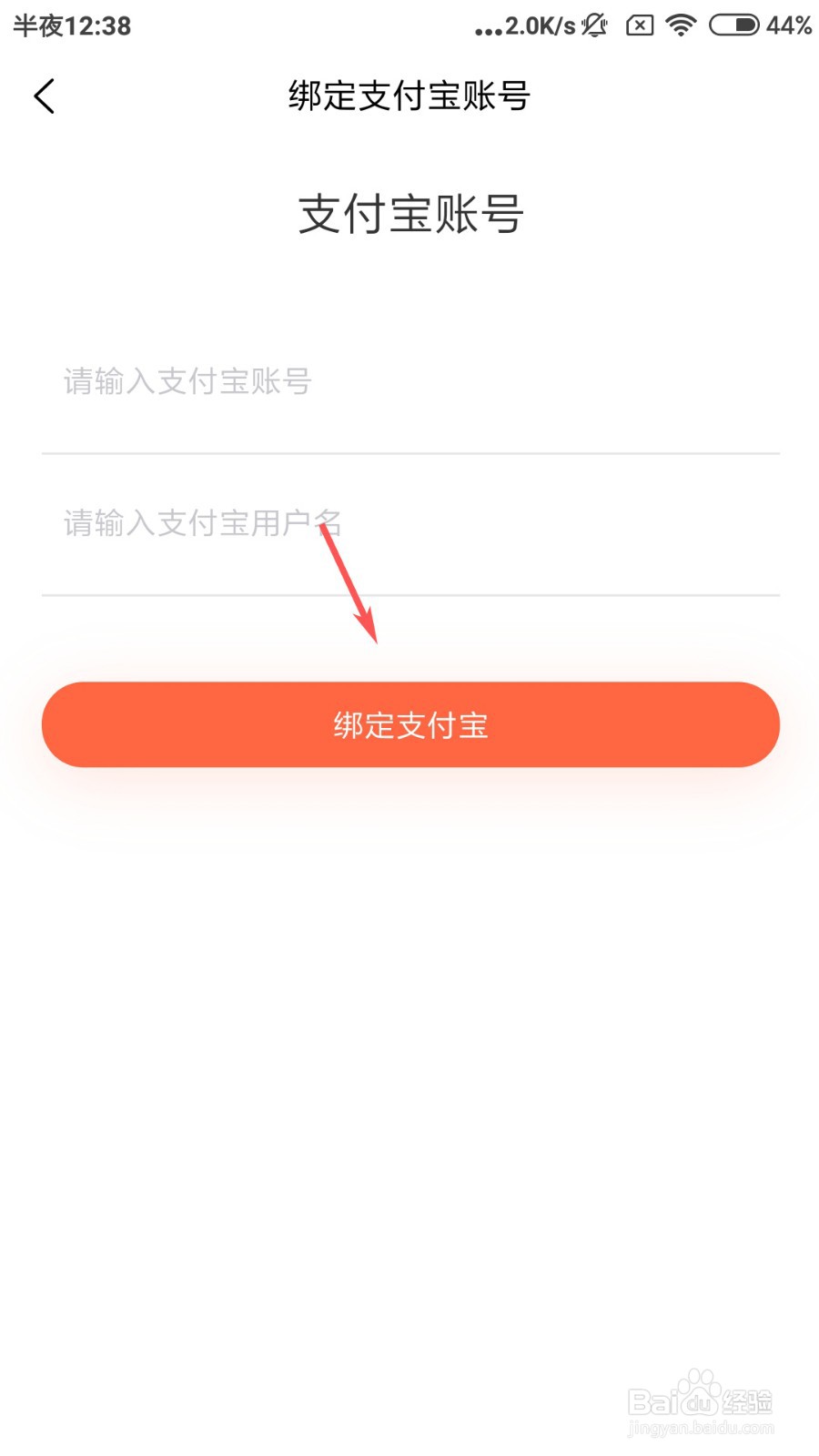This screenshot has width=819, height=1456.
Task: Focus the 请输入支付宝账号 field
Action: pyautogui.click(x=410, y=381)
